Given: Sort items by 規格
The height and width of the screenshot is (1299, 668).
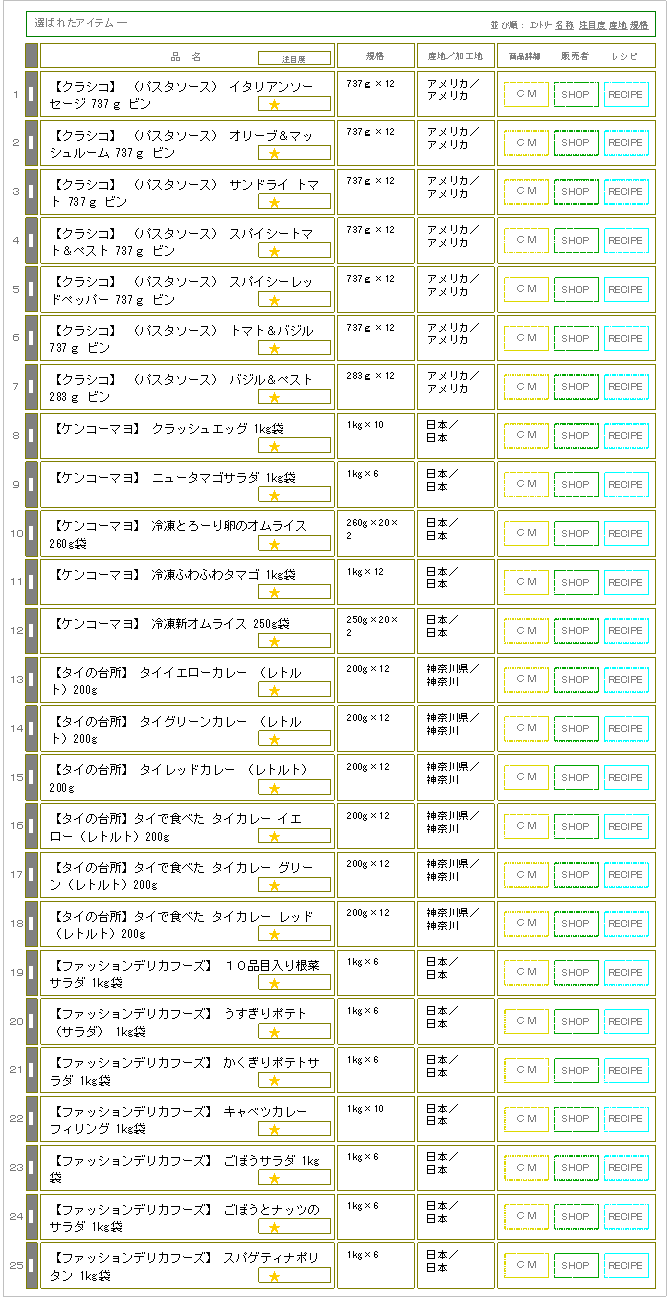Looking at the screenshot, I should coord(639,25).
